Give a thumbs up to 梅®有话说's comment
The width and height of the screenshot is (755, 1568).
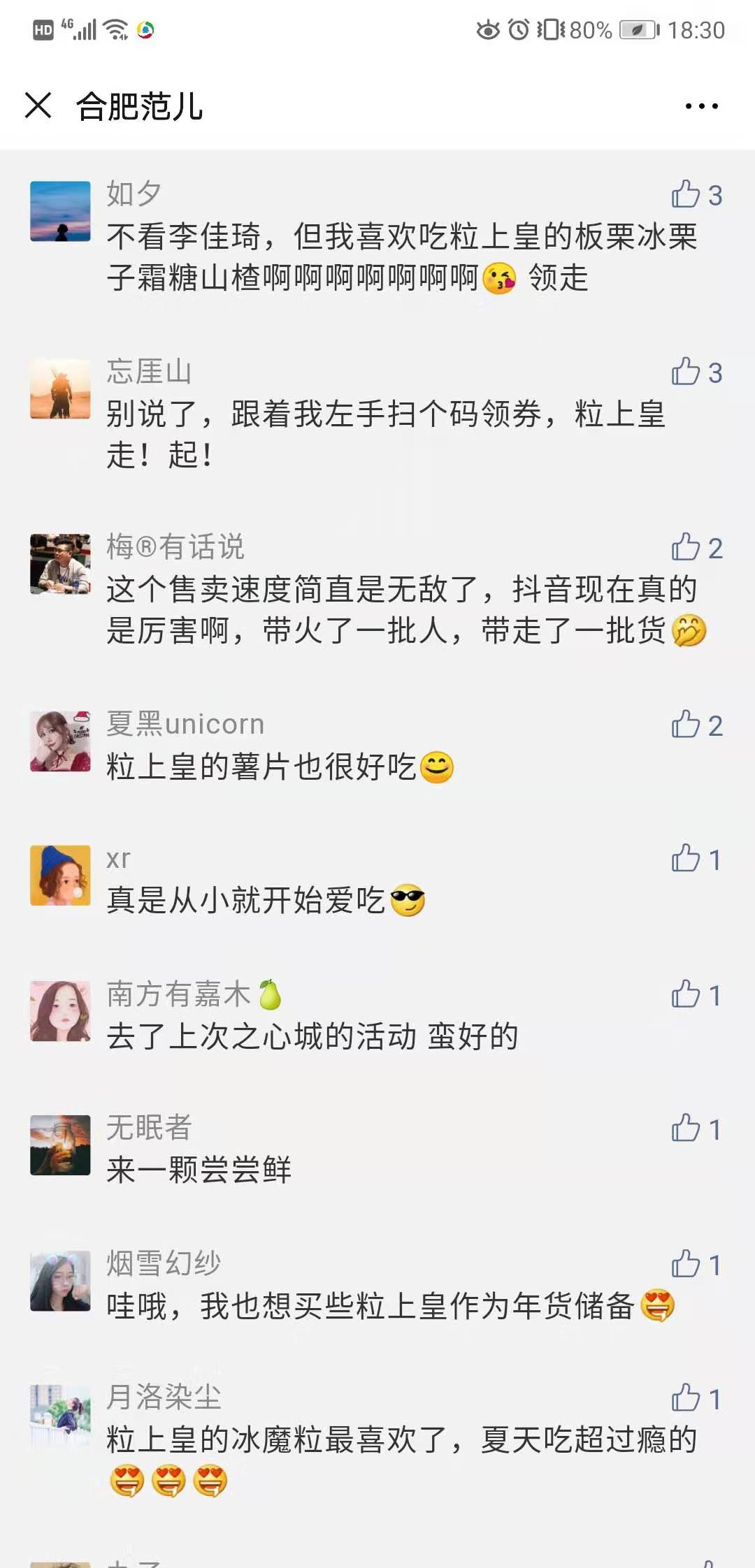686,547
